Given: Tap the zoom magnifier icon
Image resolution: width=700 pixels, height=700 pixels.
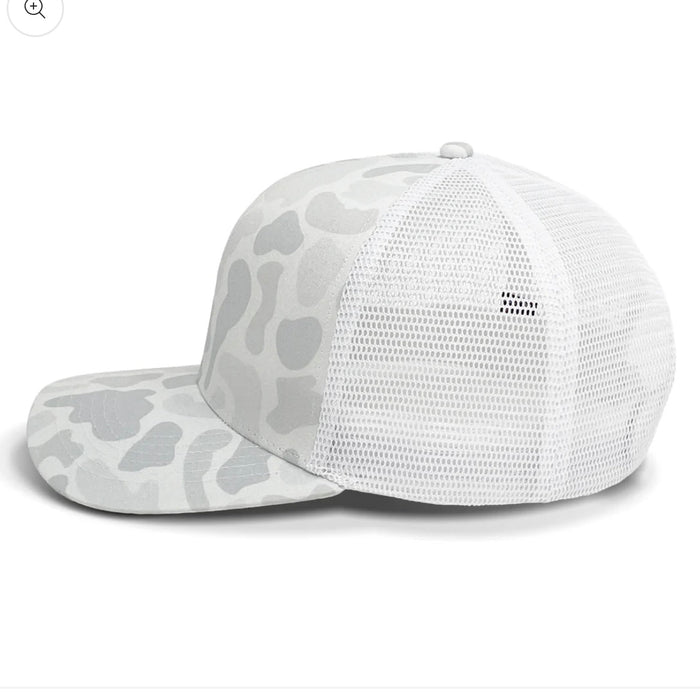Looking at the screenshot, I should (x=34, y=9).
